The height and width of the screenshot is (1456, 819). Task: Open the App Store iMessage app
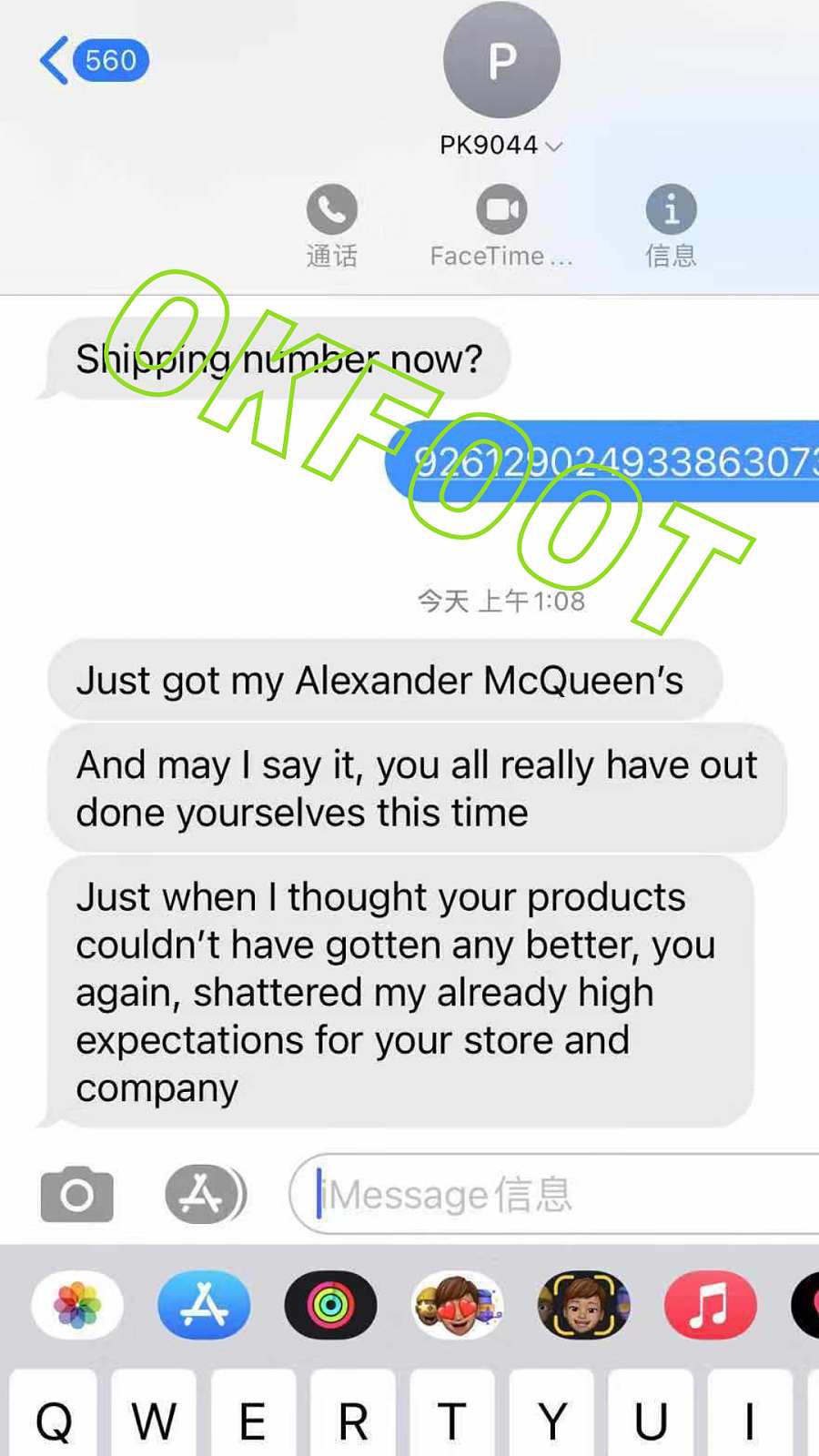click(x=204, y=1306)
